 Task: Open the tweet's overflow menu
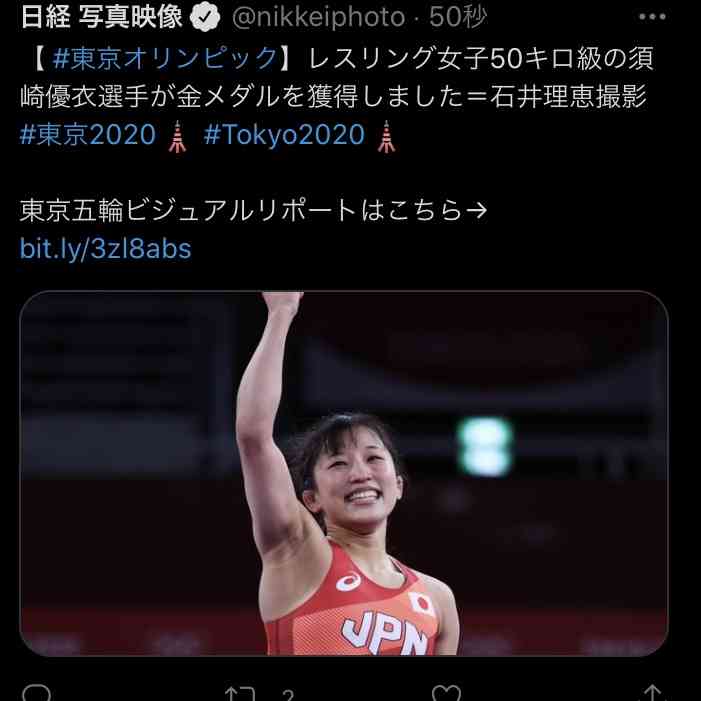(x=651, y=17)
